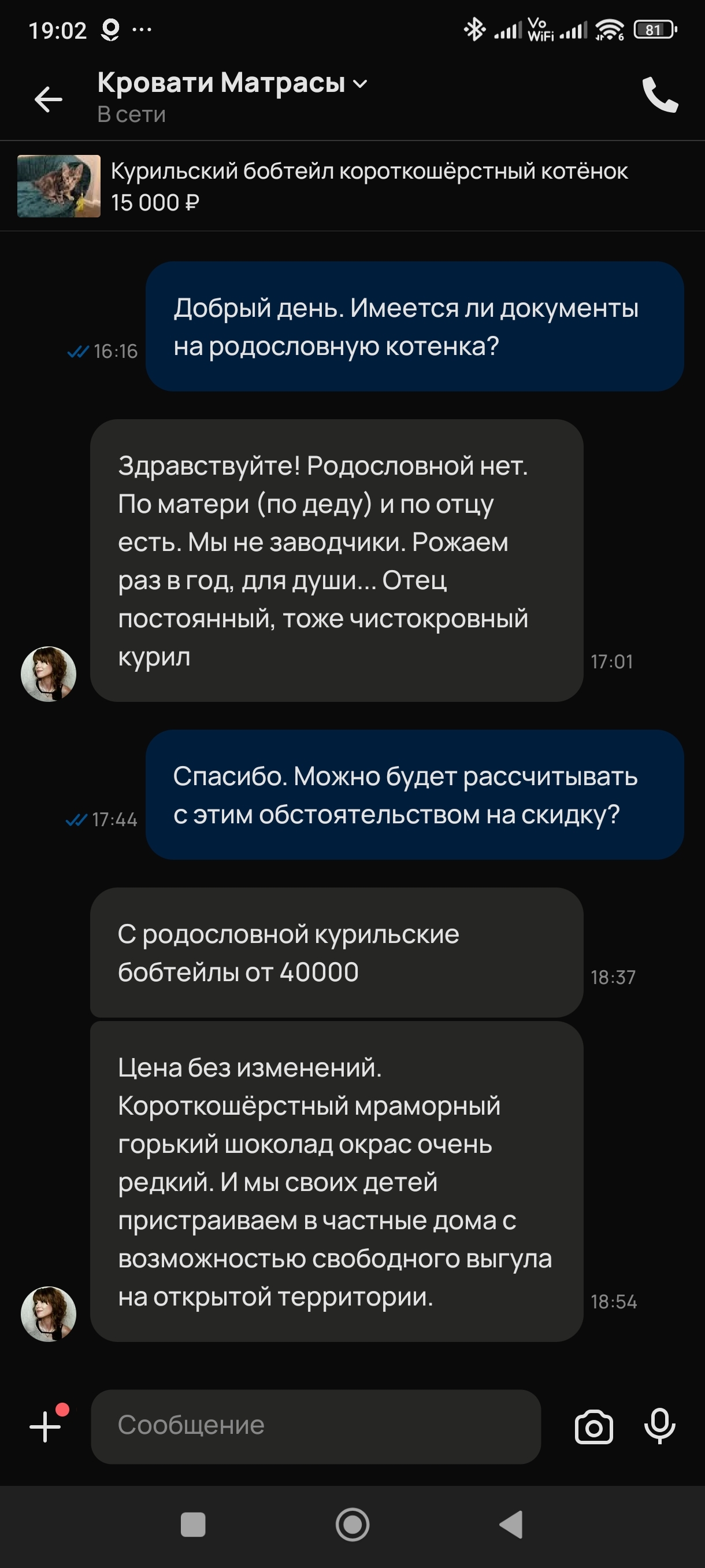Open the camera to send a photo
The image size is (705, 1568).
click(x=593, y=1426)
